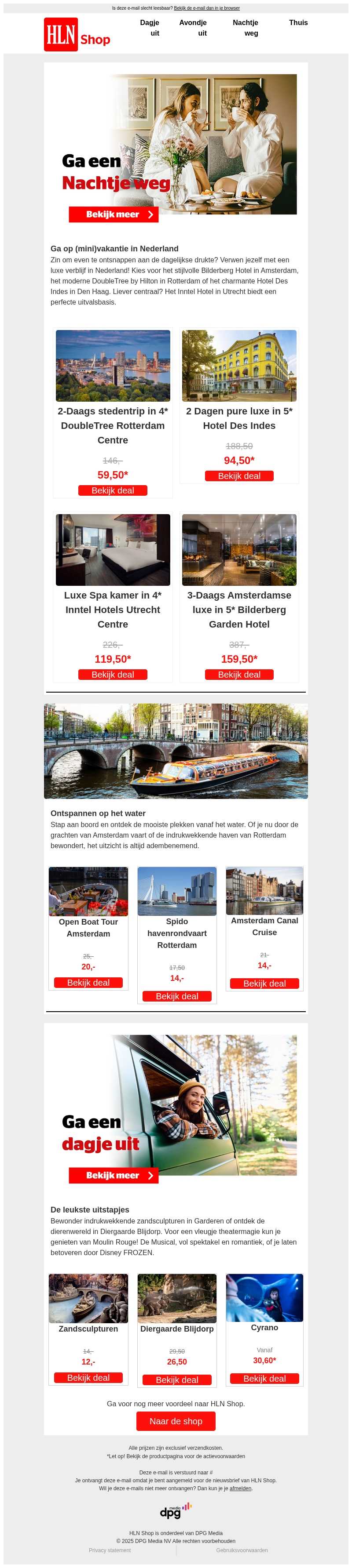Open the Thuis menu link
The width and height of the screenshot is (352, 1568).
click(x=298, y=23)
